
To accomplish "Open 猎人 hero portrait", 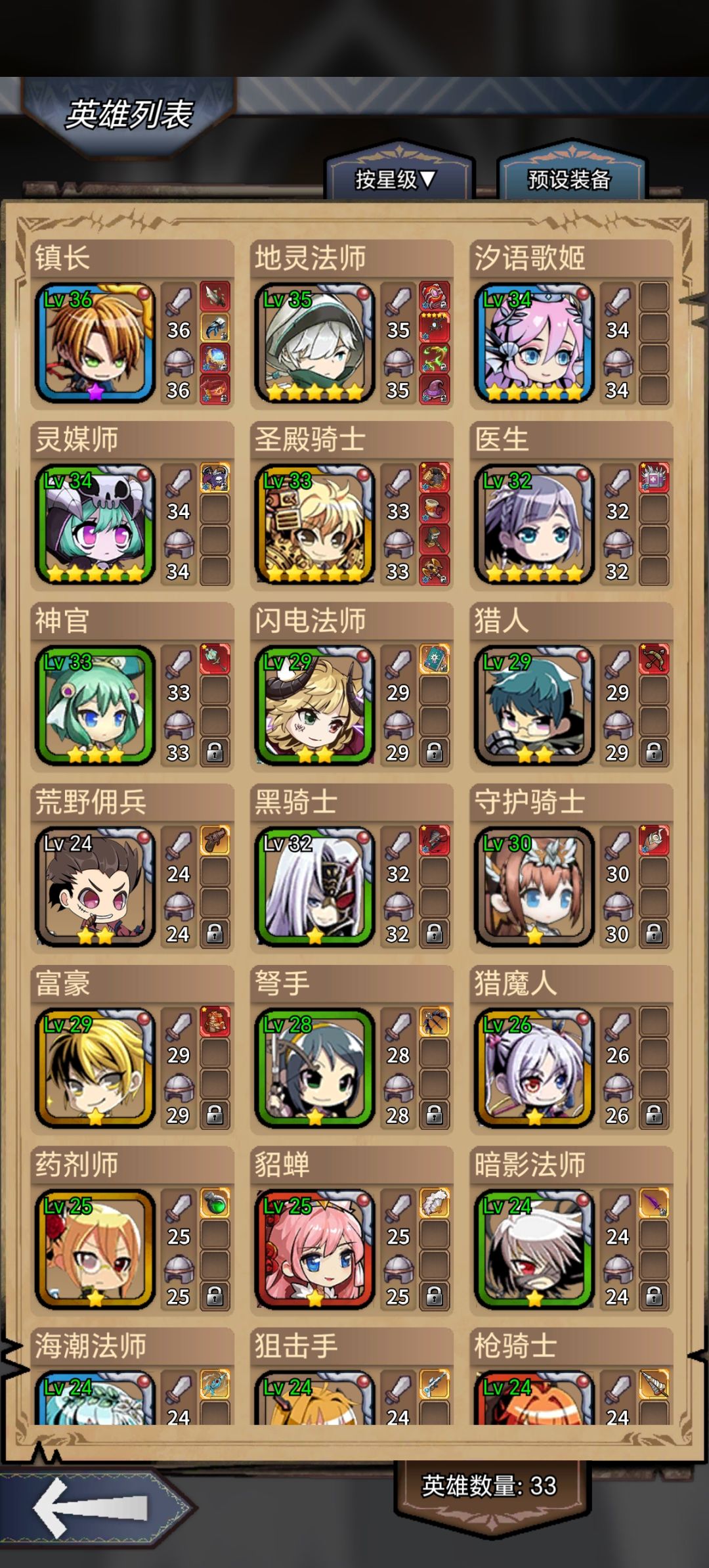I will click(535, 705).
